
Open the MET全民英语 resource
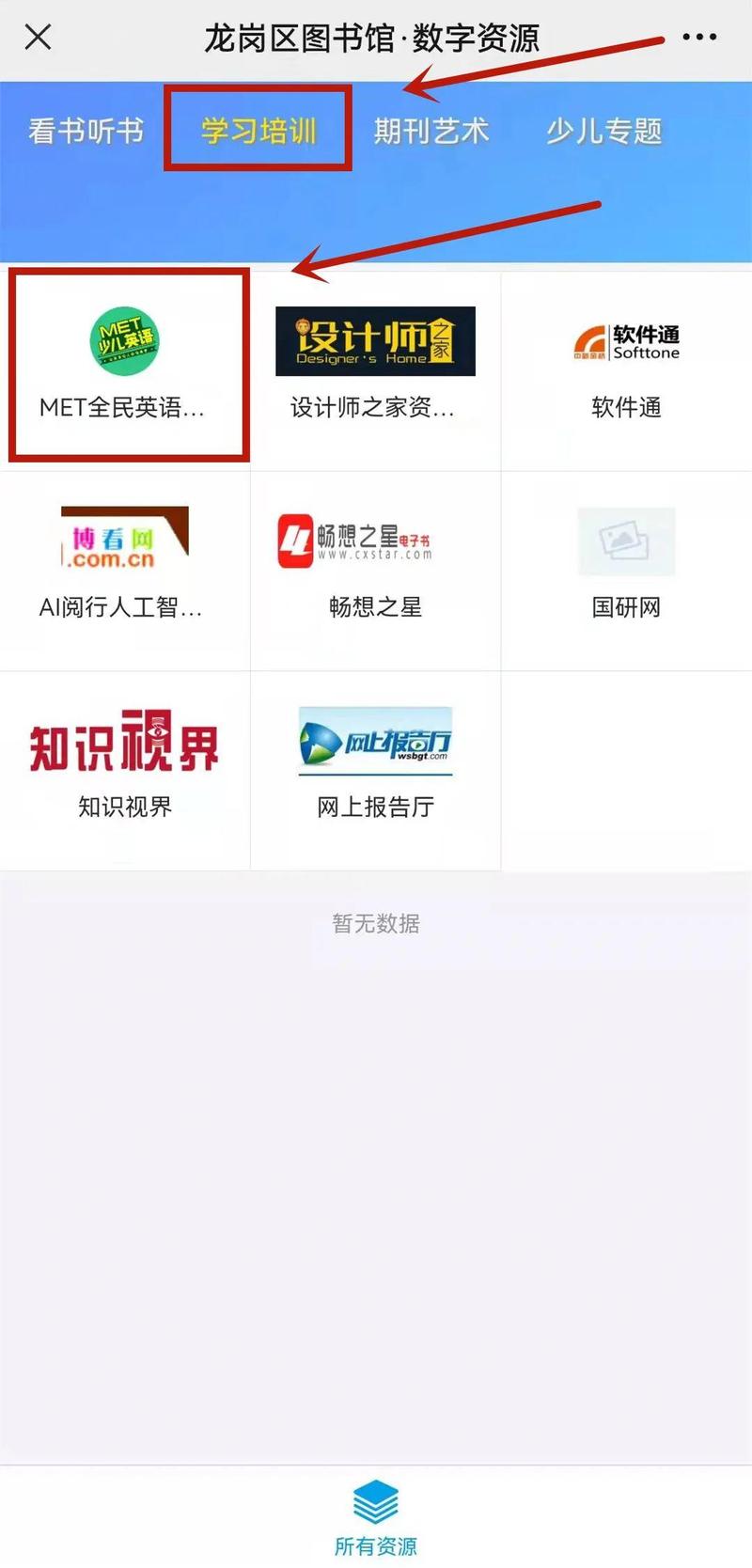pyautogui.click(x=125, y=367)
